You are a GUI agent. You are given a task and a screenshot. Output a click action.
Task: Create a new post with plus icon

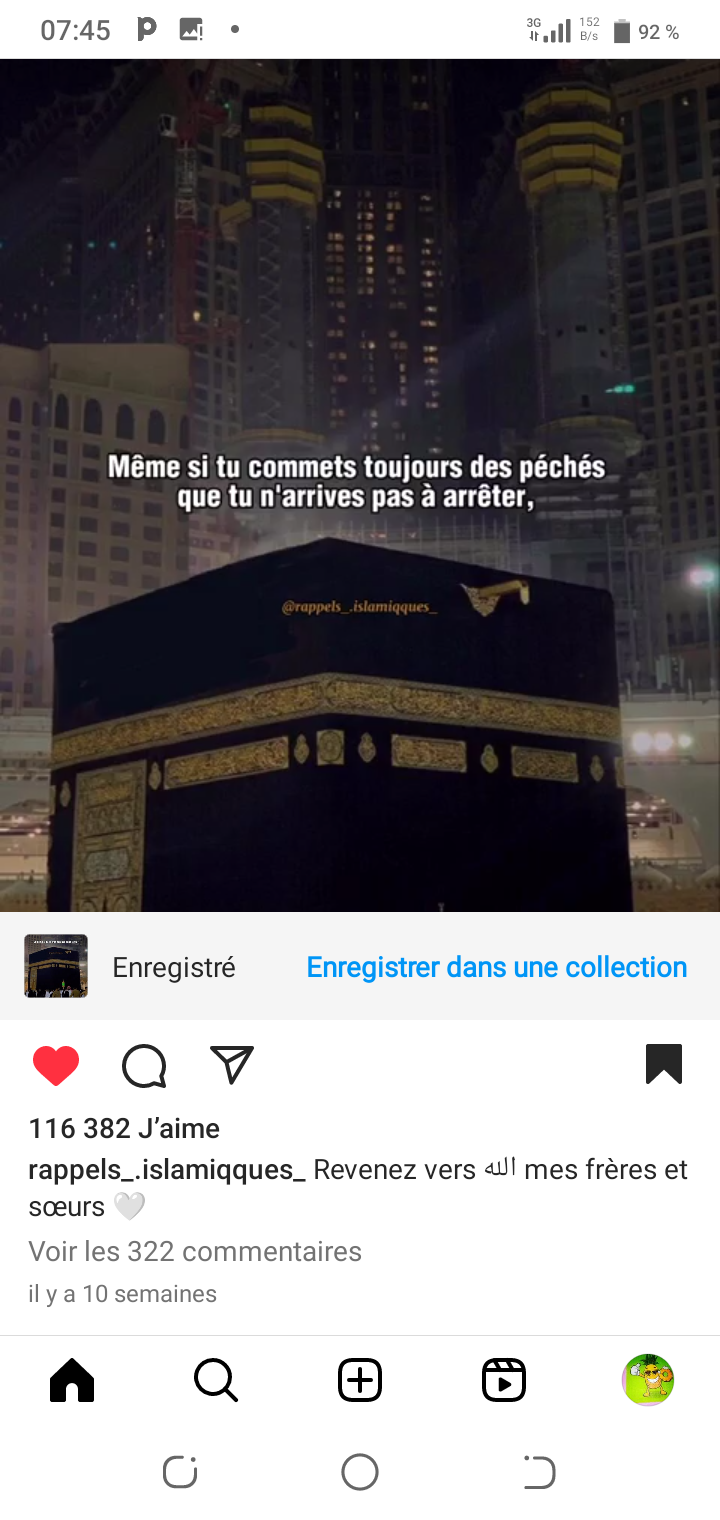[360, 1381]
